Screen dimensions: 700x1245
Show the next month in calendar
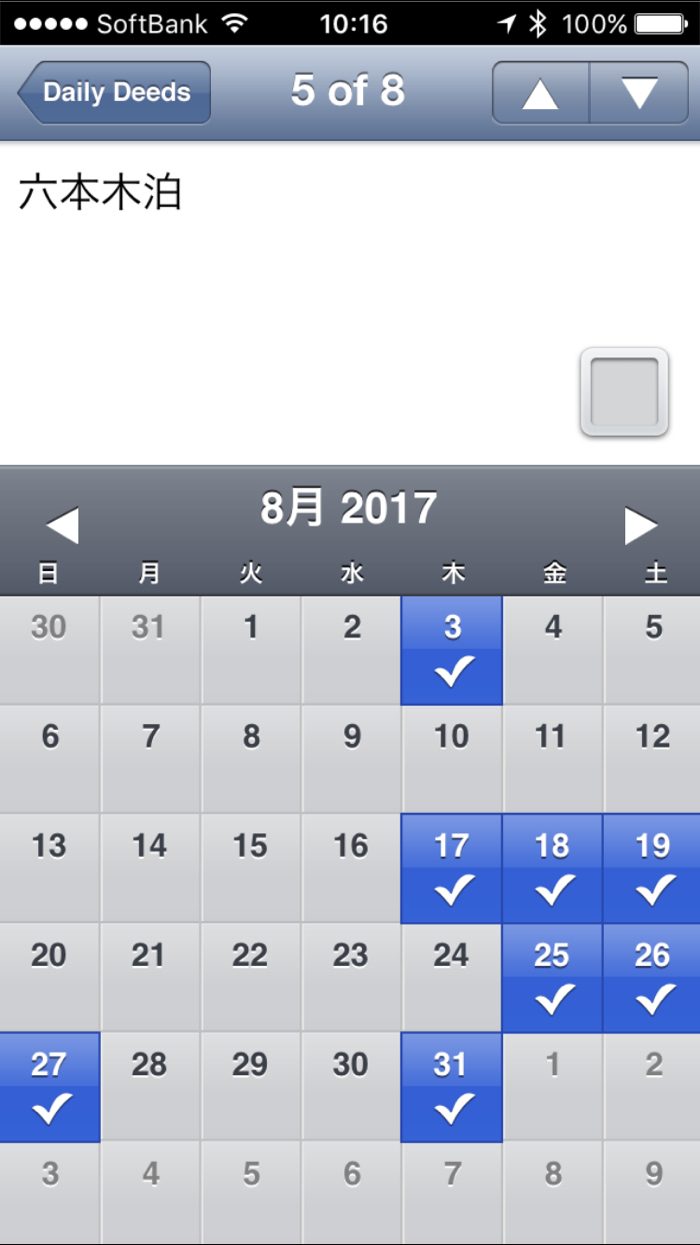pos(640,525)
